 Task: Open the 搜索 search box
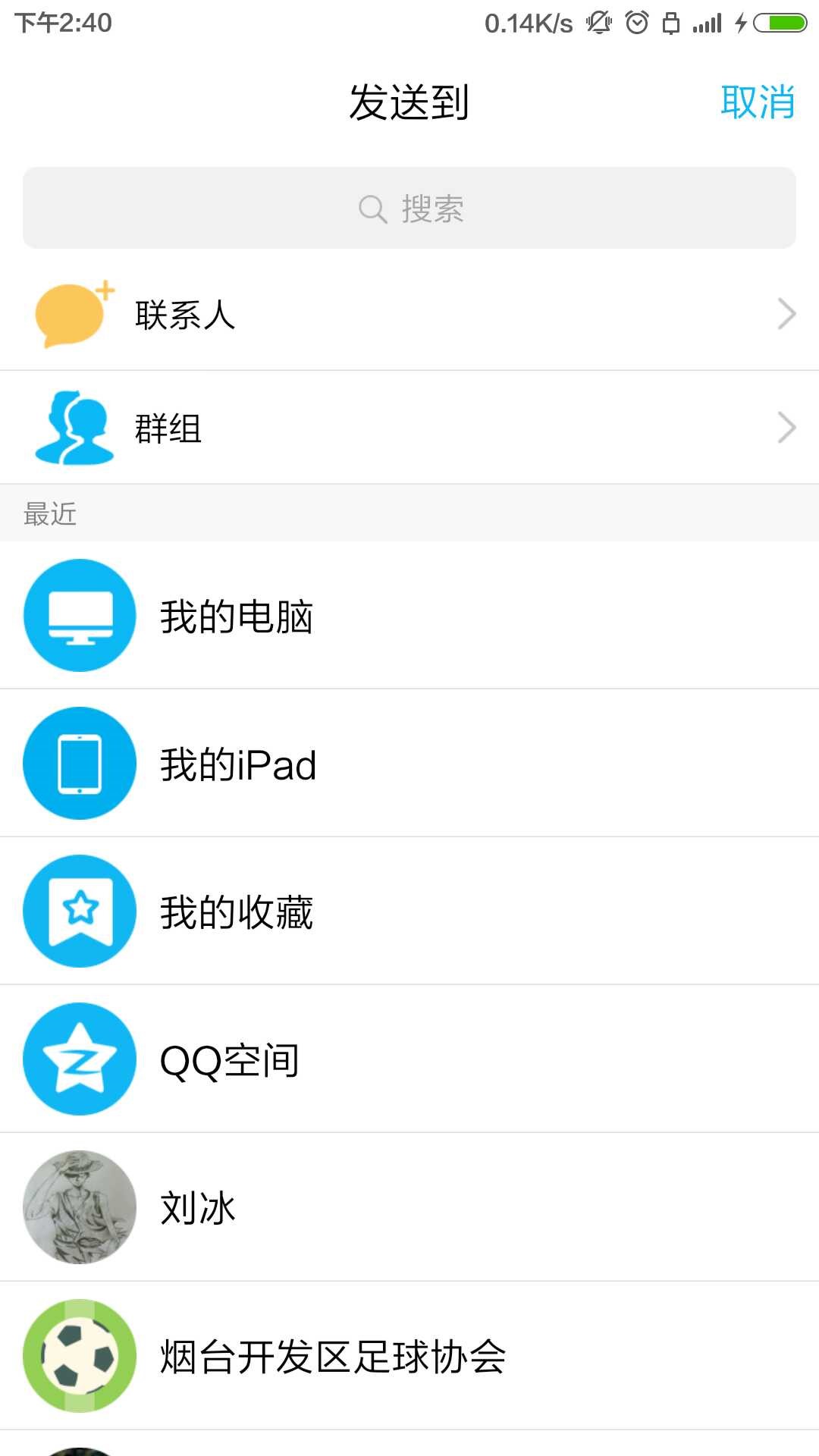click(409, 209)
